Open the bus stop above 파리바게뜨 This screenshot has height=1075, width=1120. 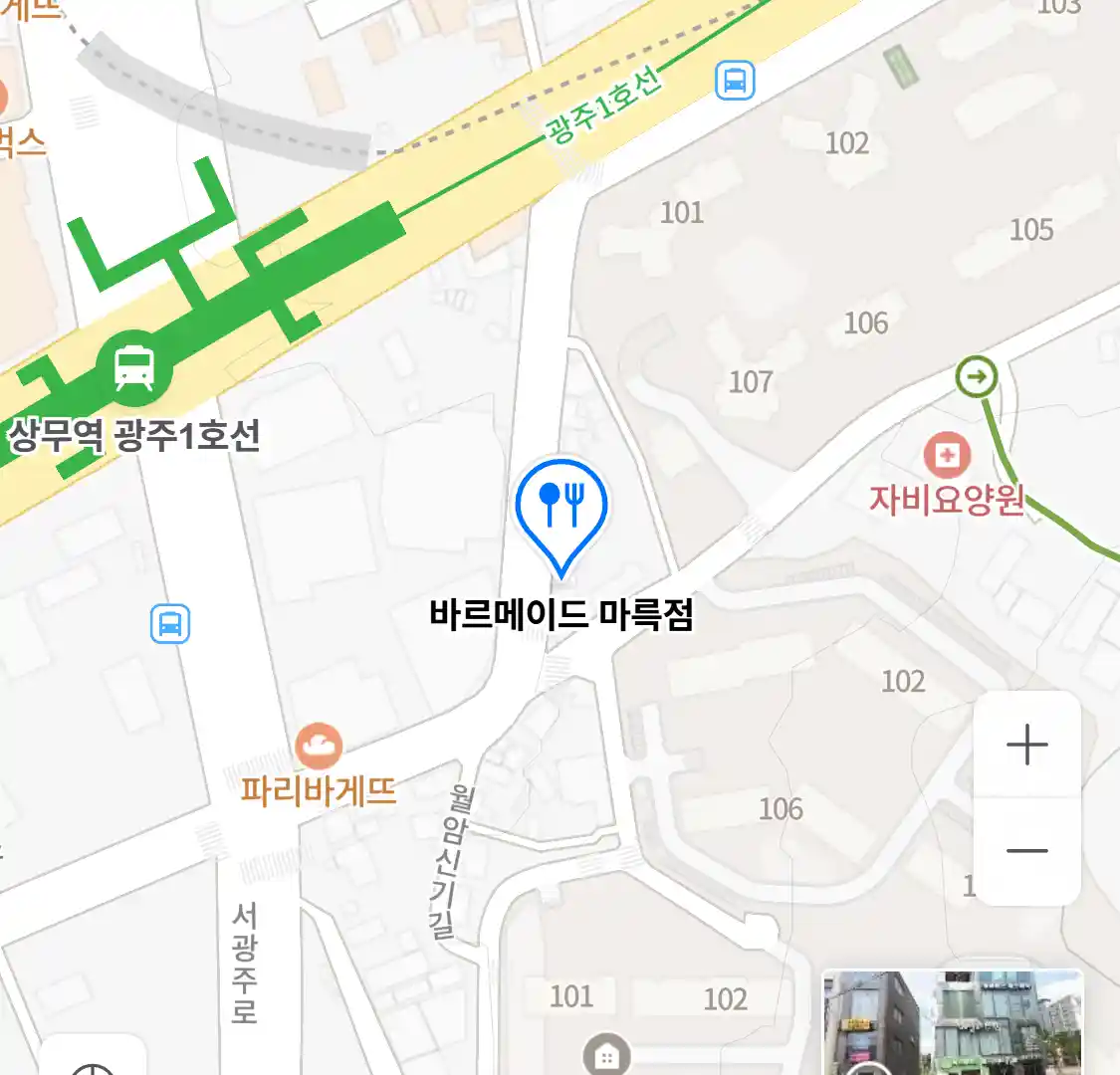click(170, 624)
